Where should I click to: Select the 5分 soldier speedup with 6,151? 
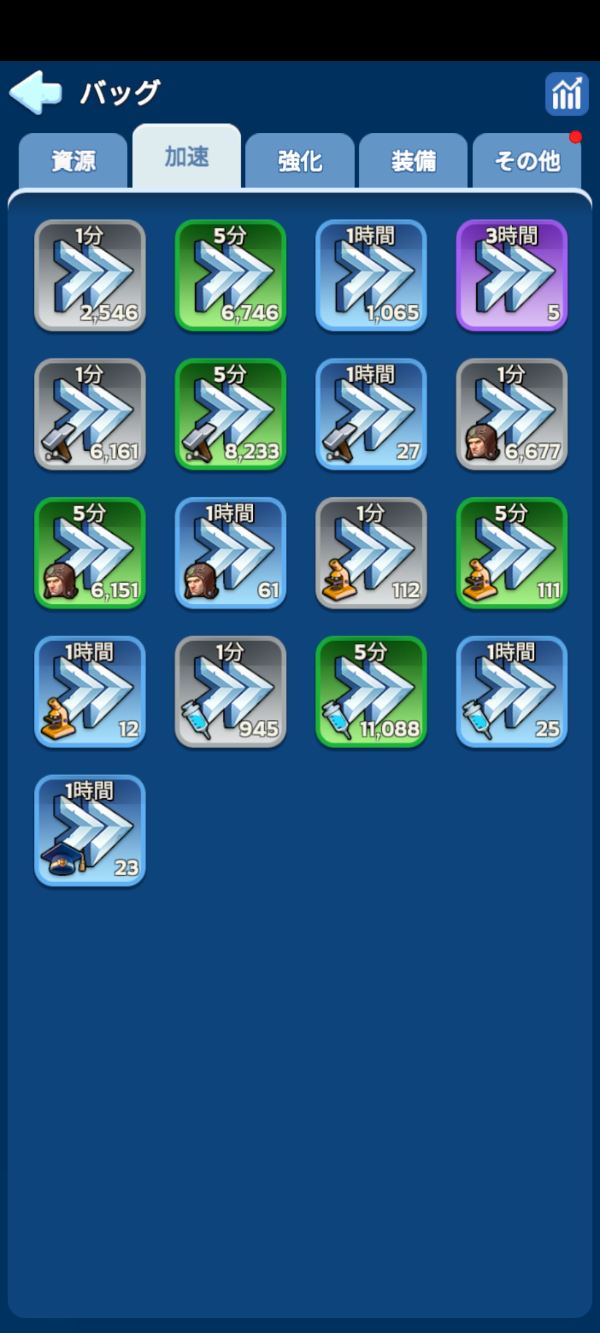[90, 553]
